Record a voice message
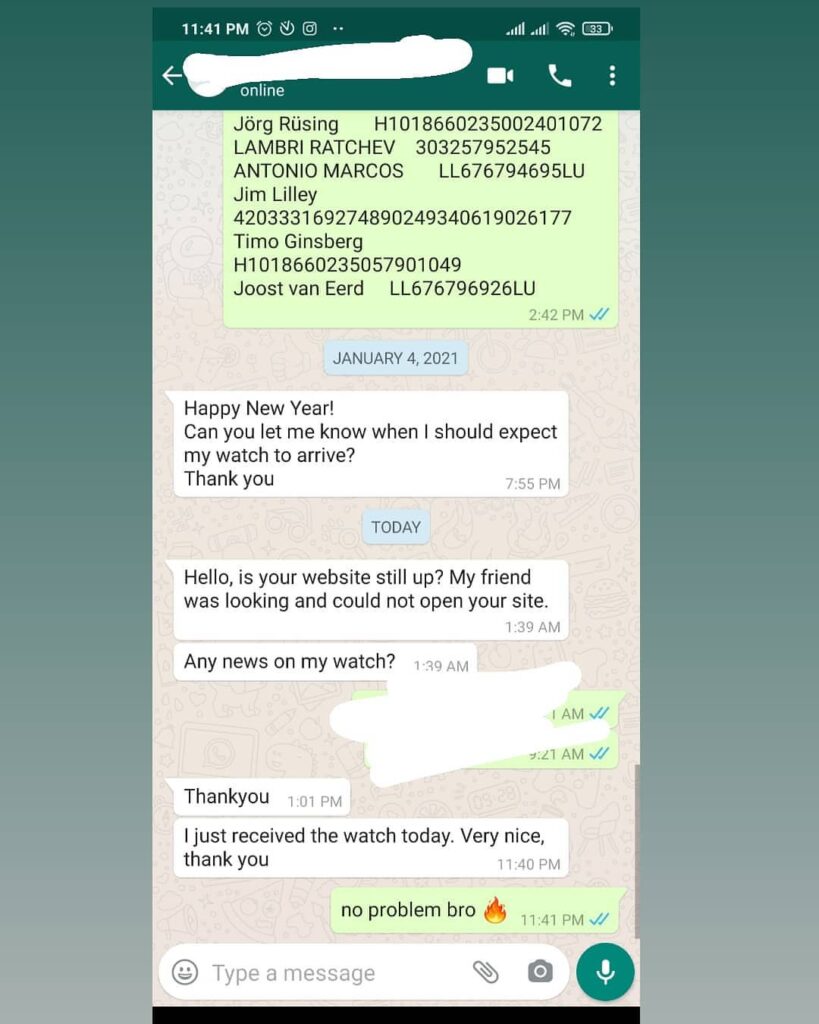This screenshot has width=819, height=1024. click(605, 972)
